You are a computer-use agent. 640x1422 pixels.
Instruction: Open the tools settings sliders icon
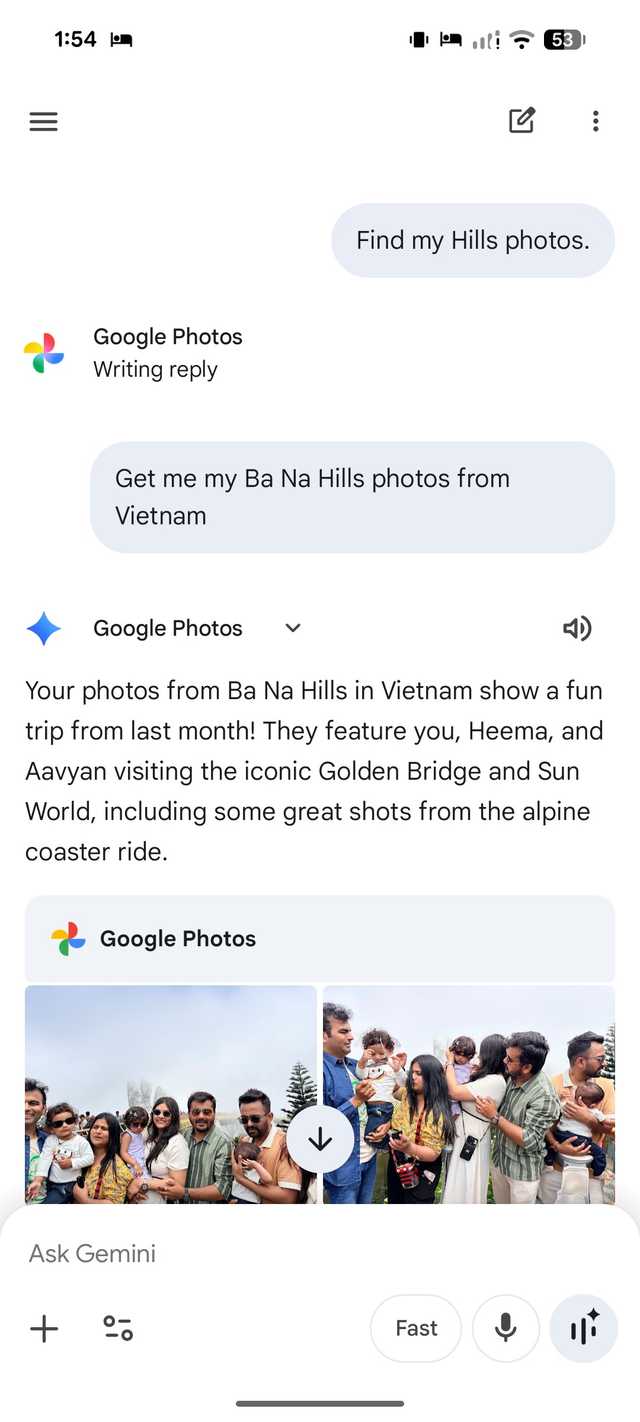(x=118, y=1328)
